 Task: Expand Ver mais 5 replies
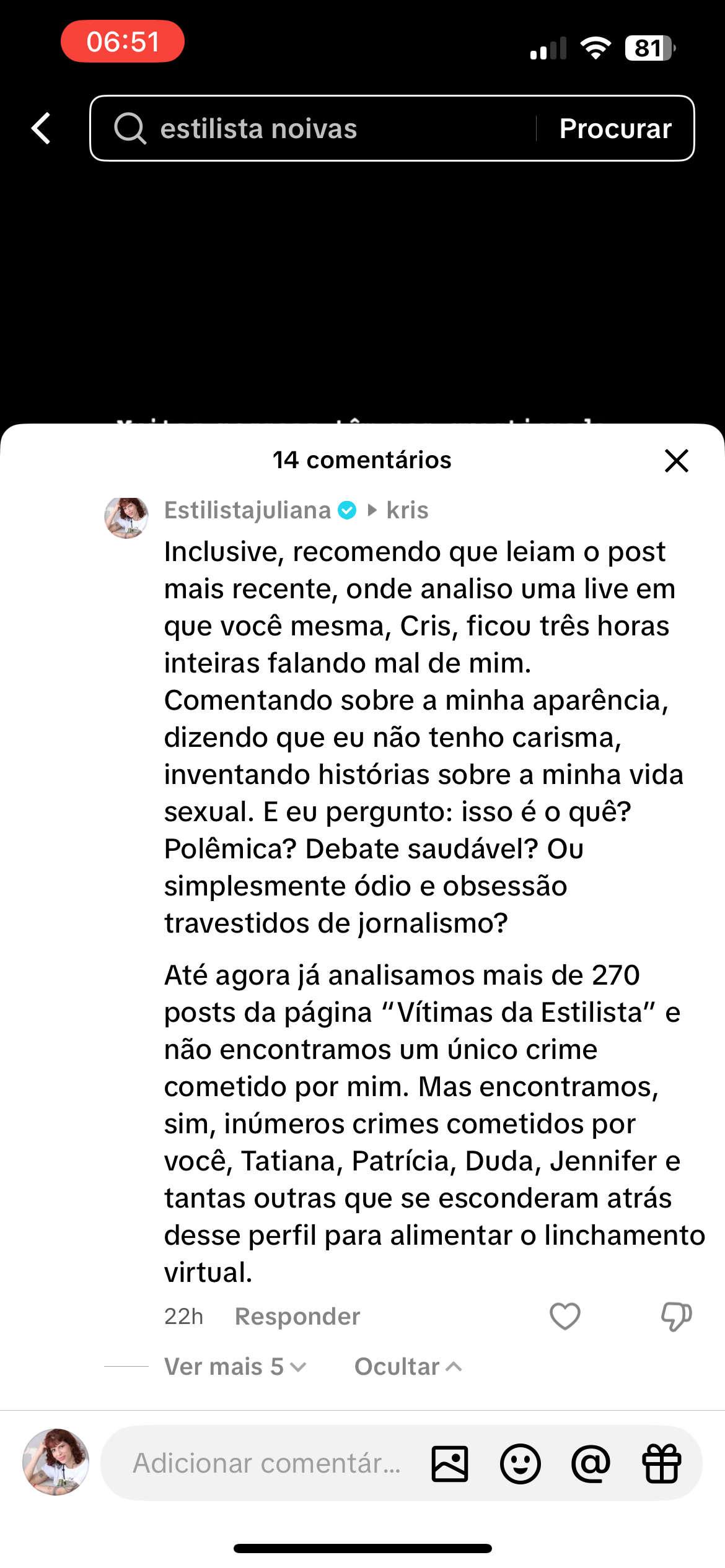234,1367
